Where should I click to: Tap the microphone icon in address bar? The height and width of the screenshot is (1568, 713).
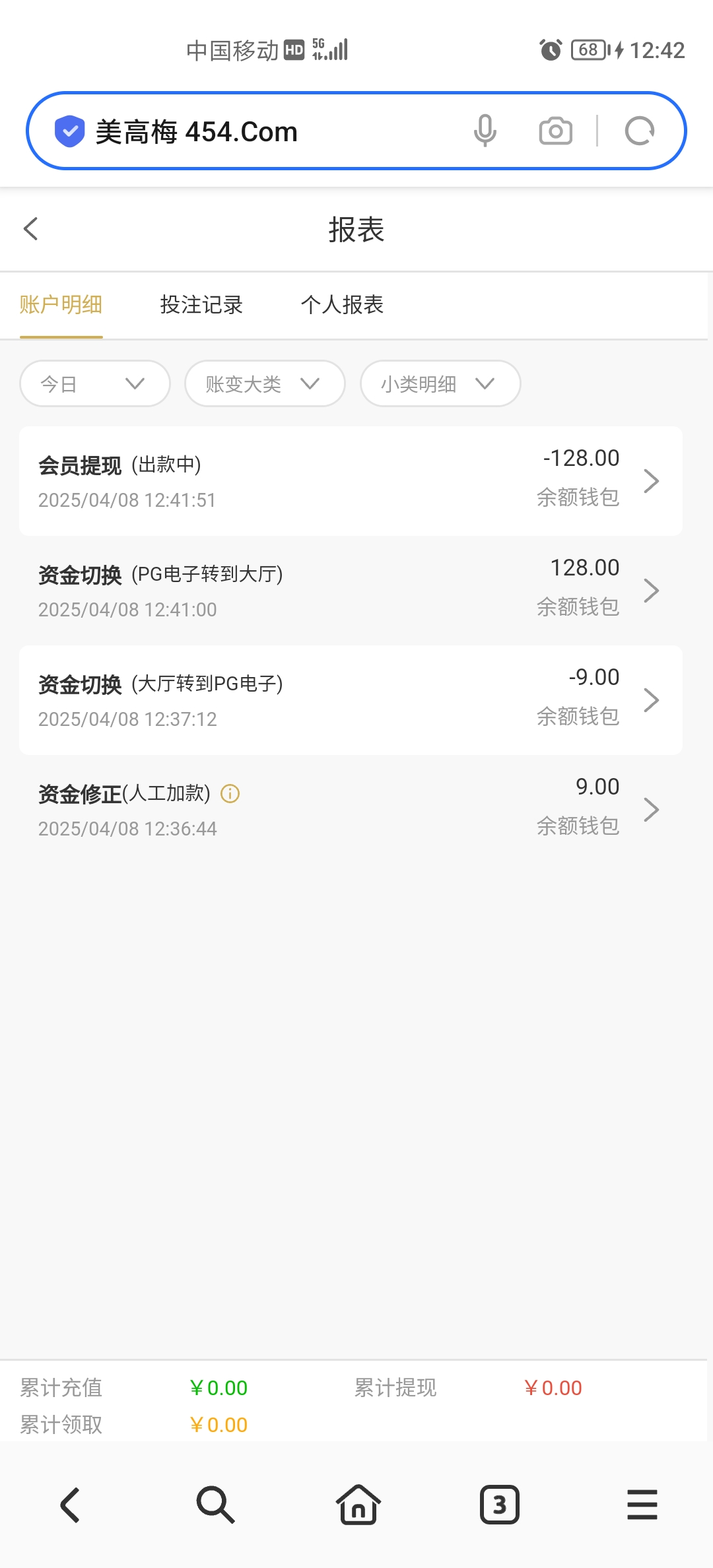click(485, 131)
